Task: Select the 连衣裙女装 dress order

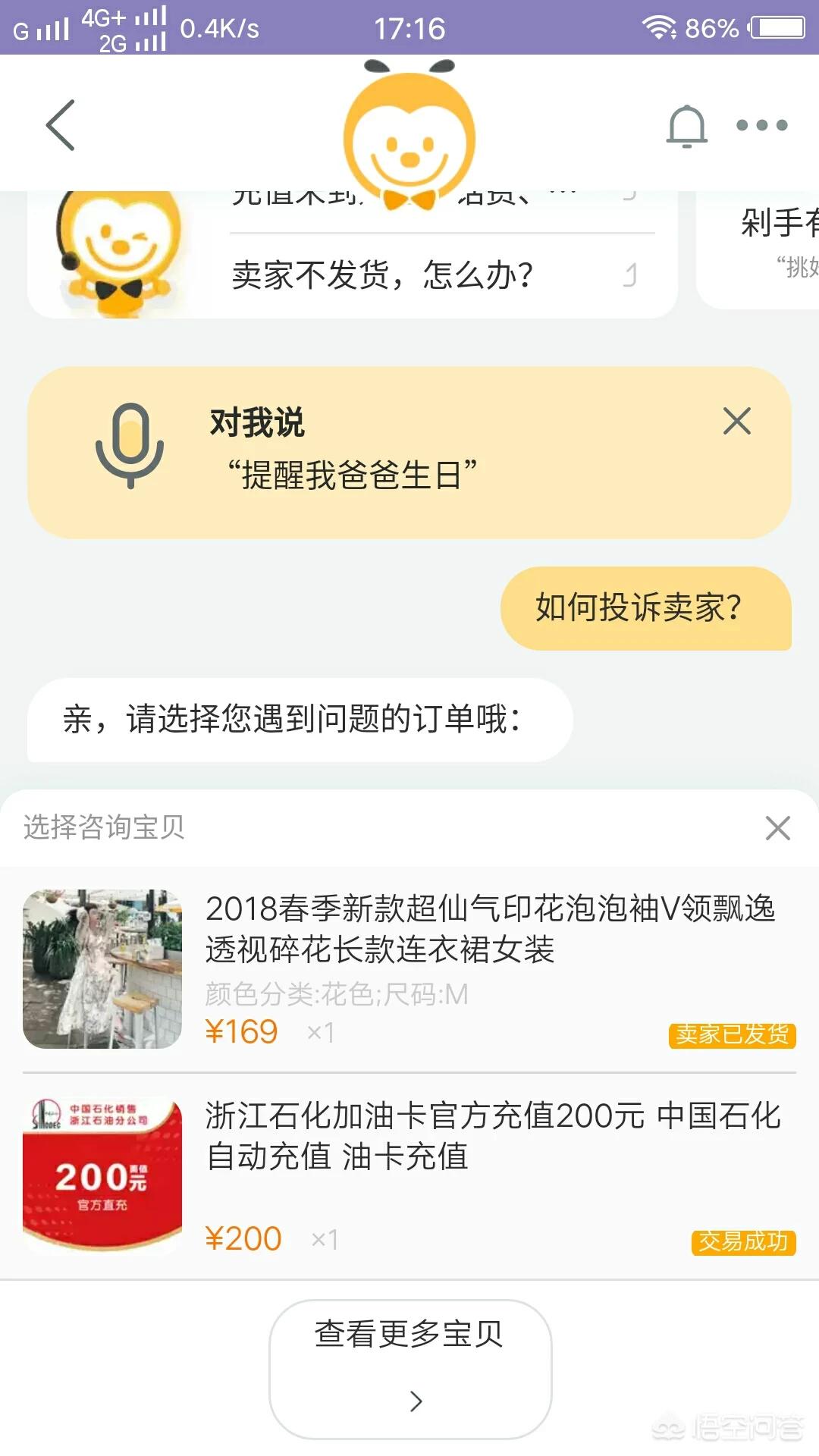Action: pos(409,963)
